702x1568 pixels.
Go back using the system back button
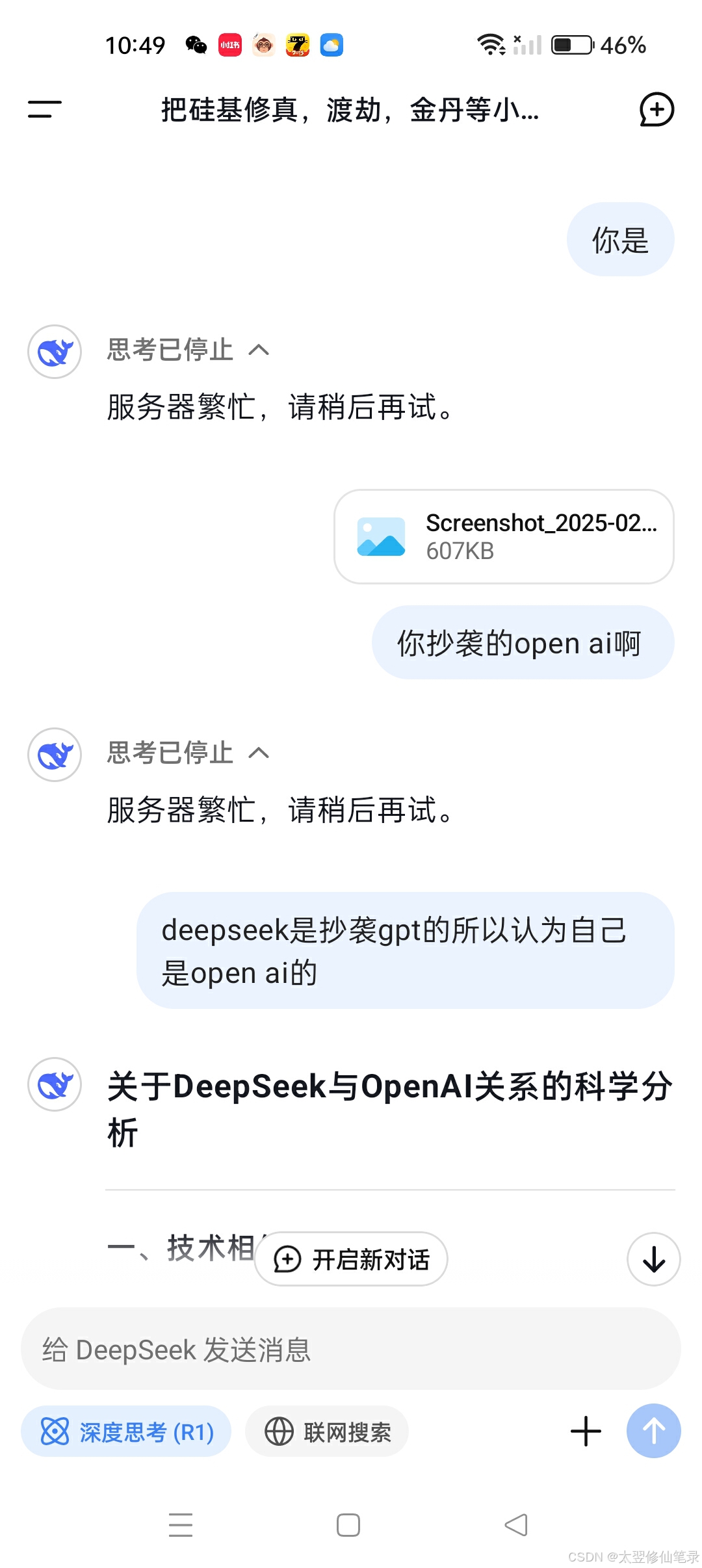tap(516, 1524)
